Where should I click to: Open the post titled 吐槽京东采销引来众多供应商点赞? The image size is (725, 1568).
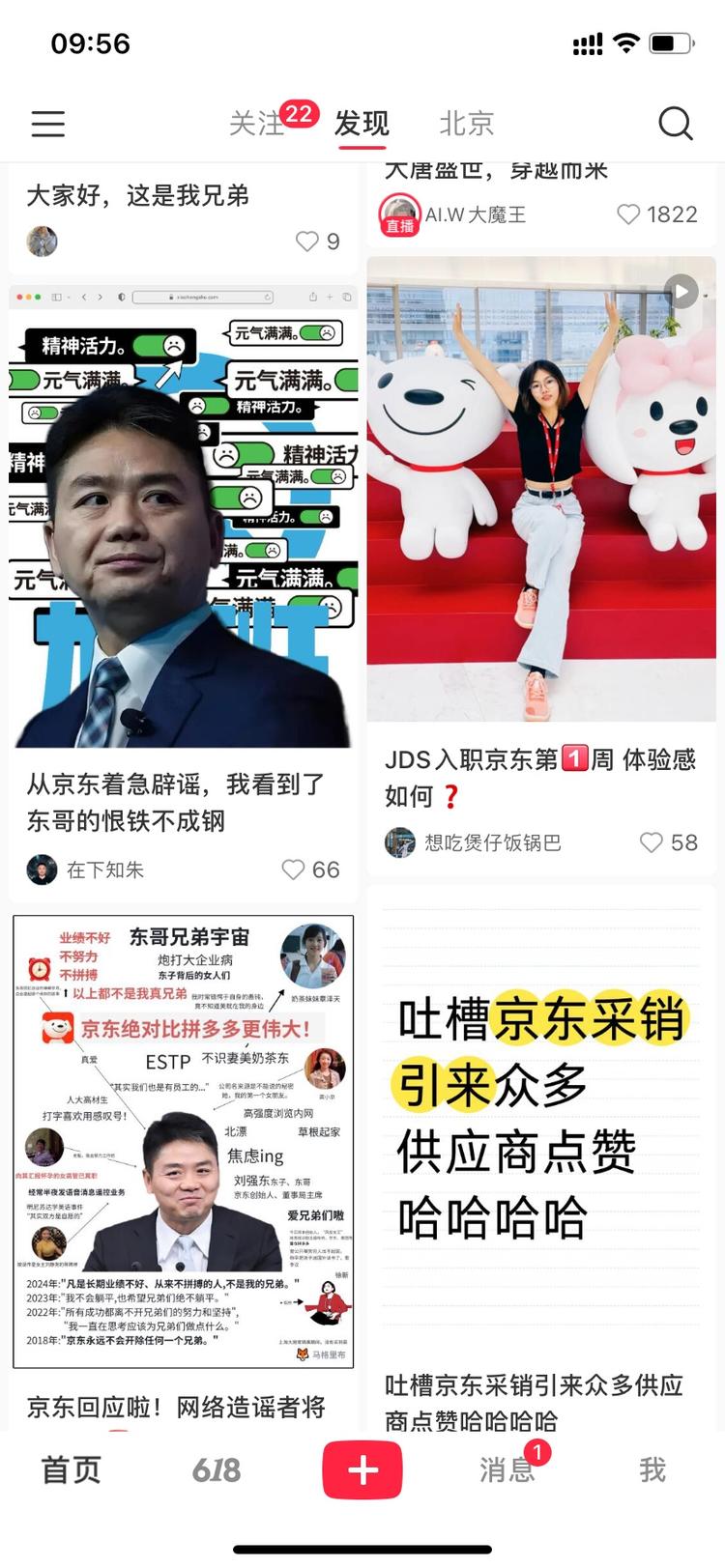pyautogui.click(x=541, y=1140)
